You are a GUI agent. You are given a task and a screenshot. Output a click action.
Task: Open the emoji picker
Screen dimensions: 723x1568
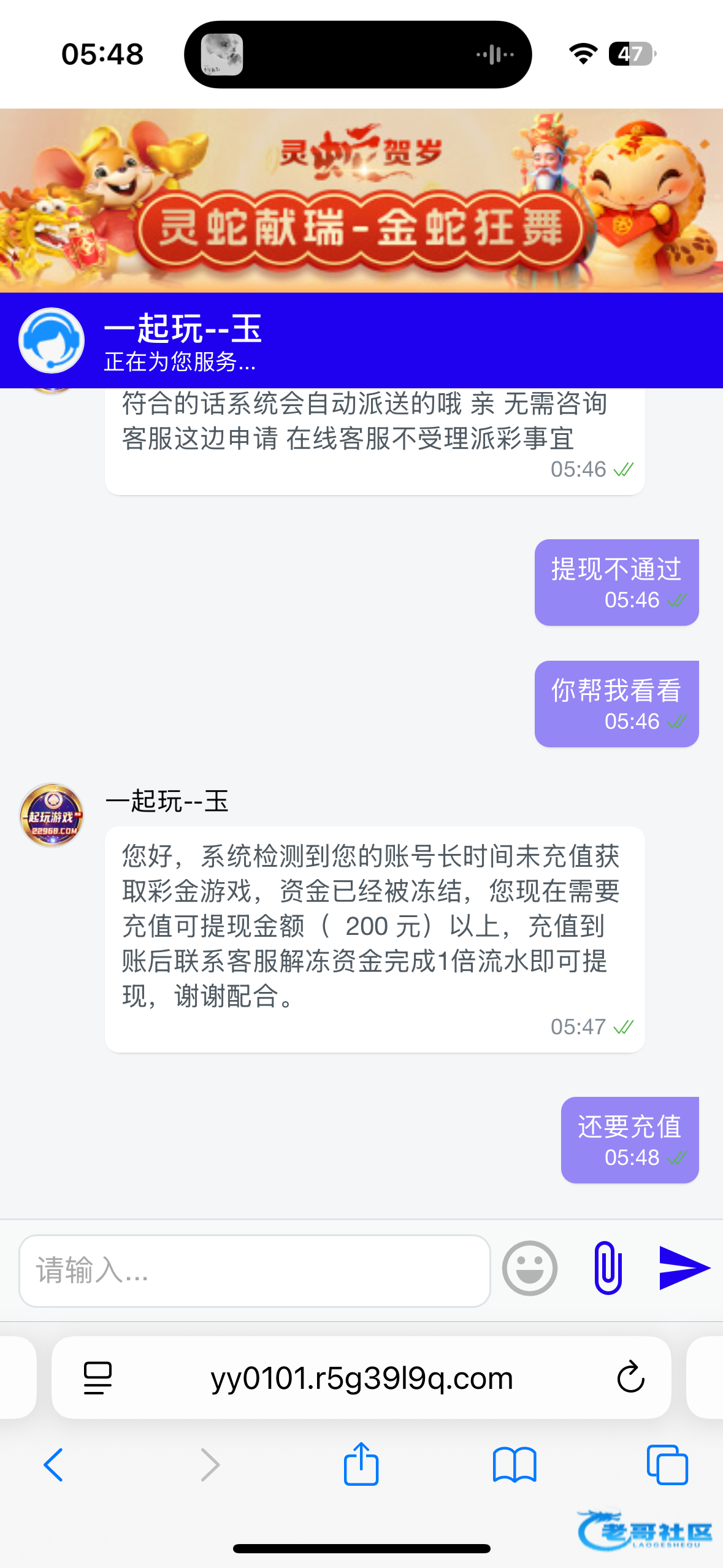(x=529, y=1268)
